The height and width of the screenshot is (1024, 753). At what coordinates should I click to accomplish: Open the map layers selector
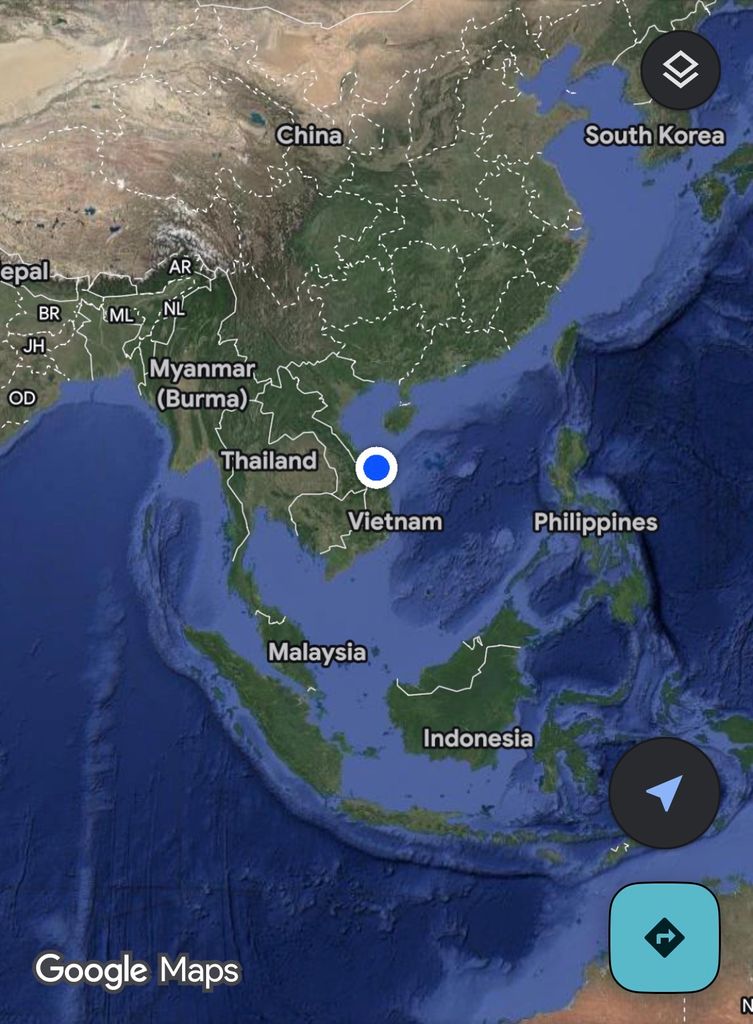tap(680, 70)
